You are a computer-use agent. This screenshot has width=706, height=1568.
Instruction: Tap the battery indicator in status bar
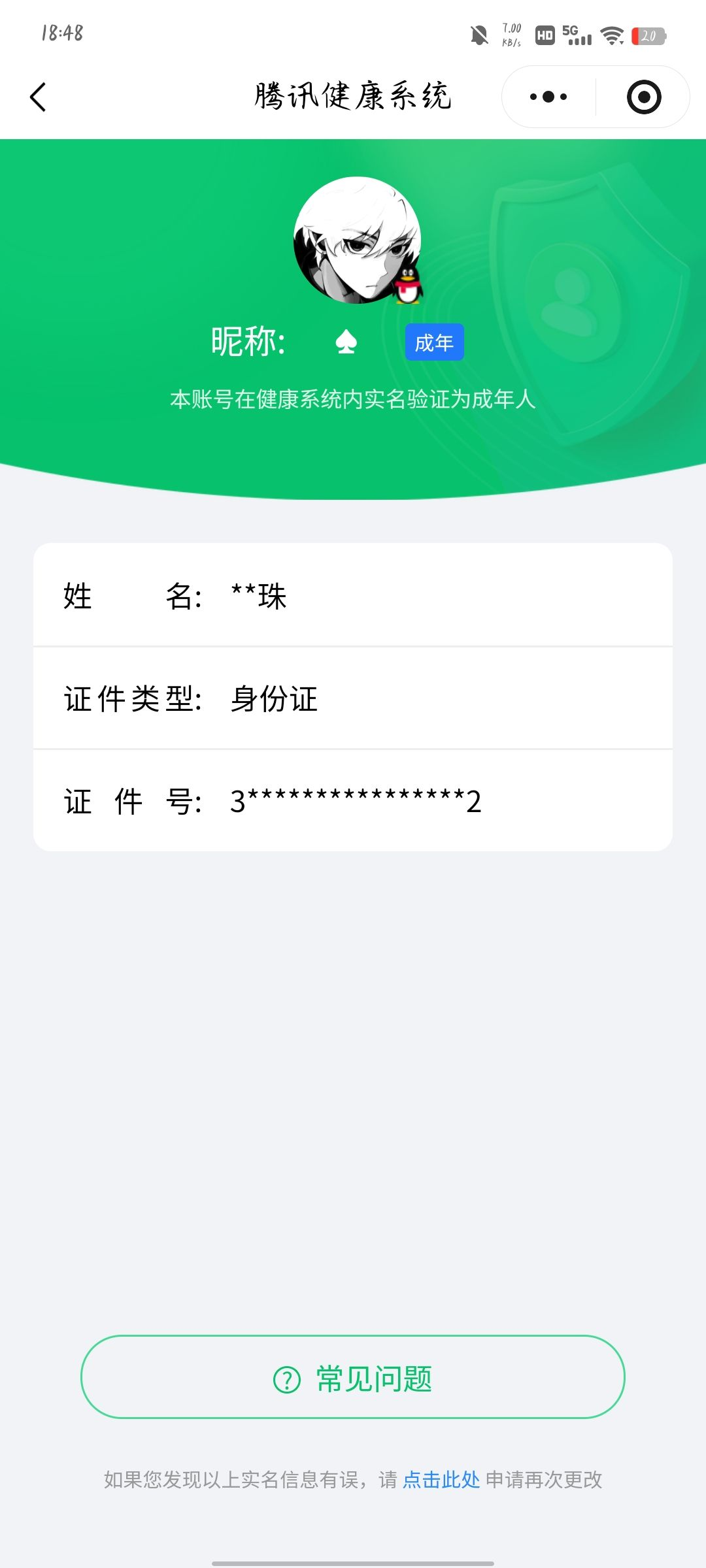click(646, 37)
